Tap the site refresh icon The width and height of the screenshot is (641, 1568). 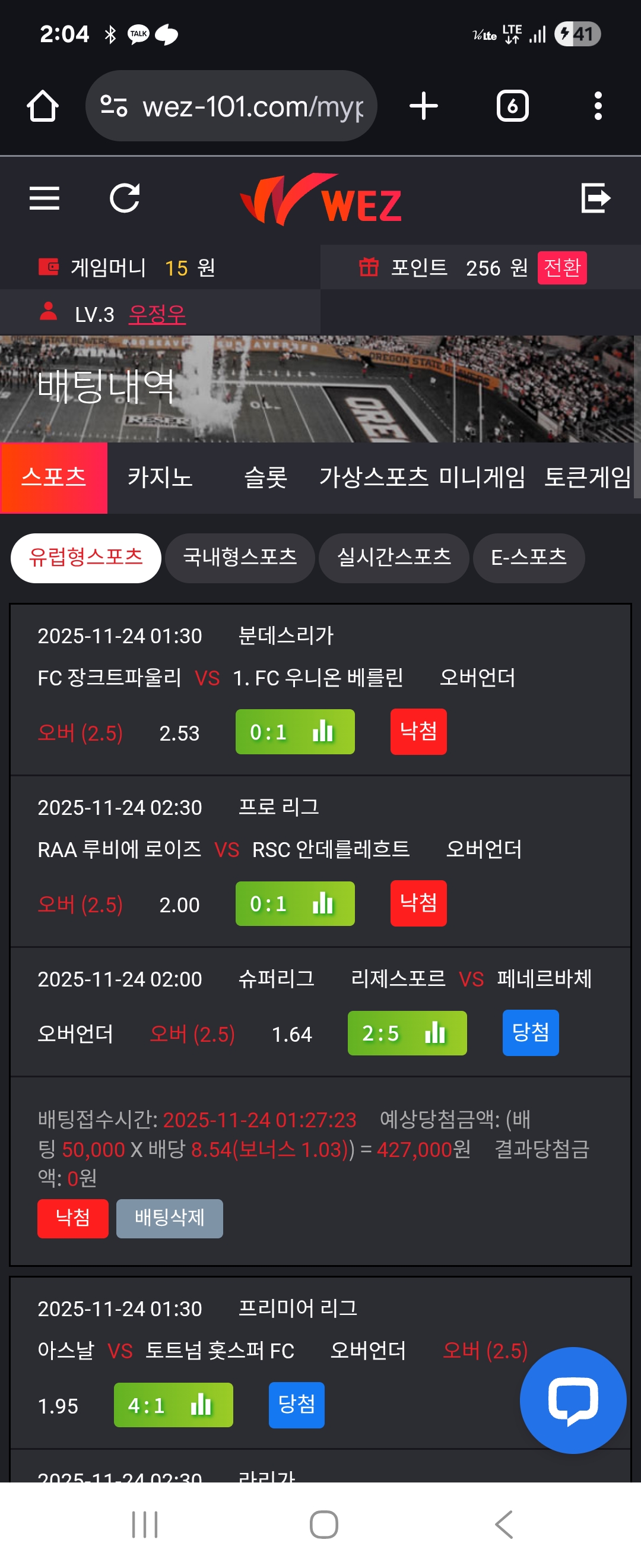(x=125, y=198)
